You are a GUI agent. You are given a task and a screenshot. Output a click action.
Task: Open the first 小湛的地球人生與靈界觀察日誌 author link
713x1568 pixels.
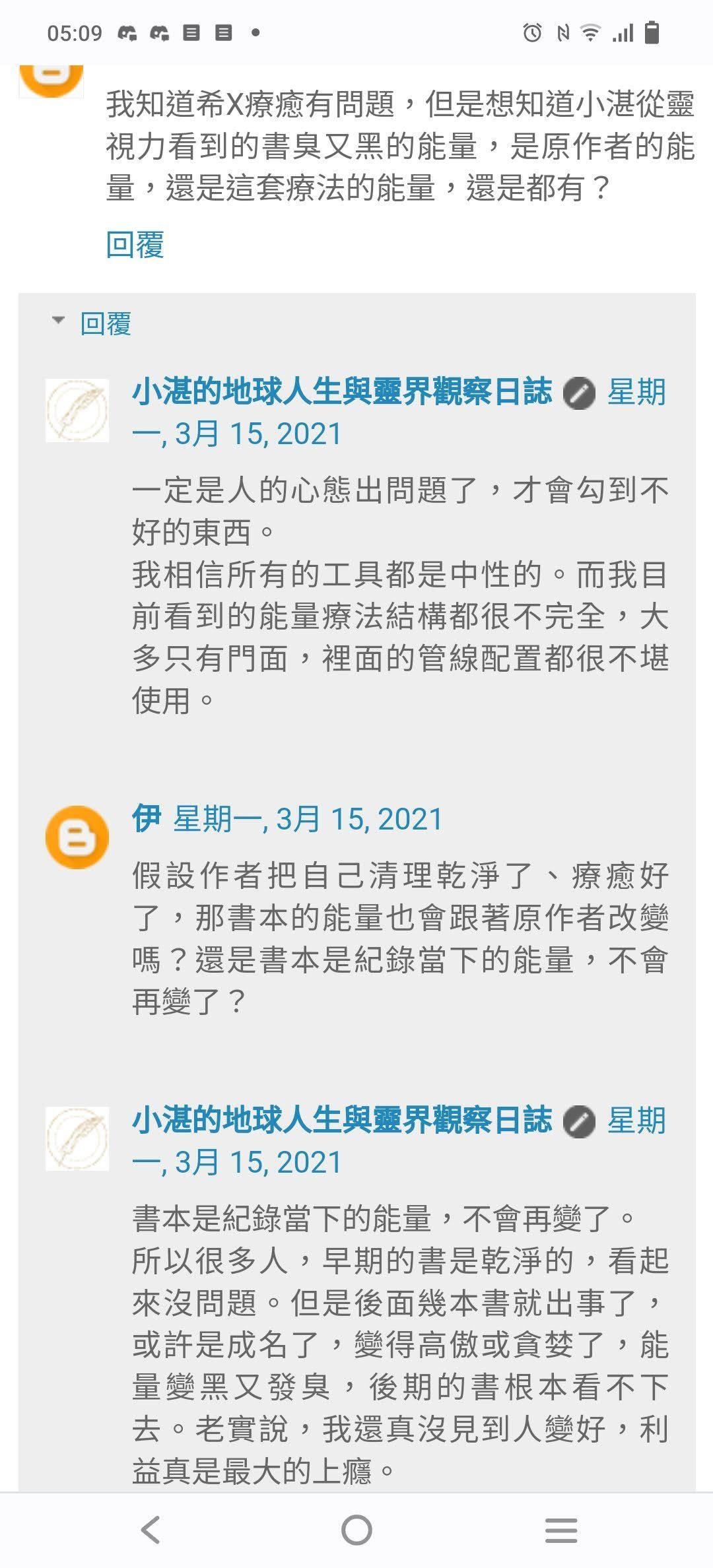(342, 392)
